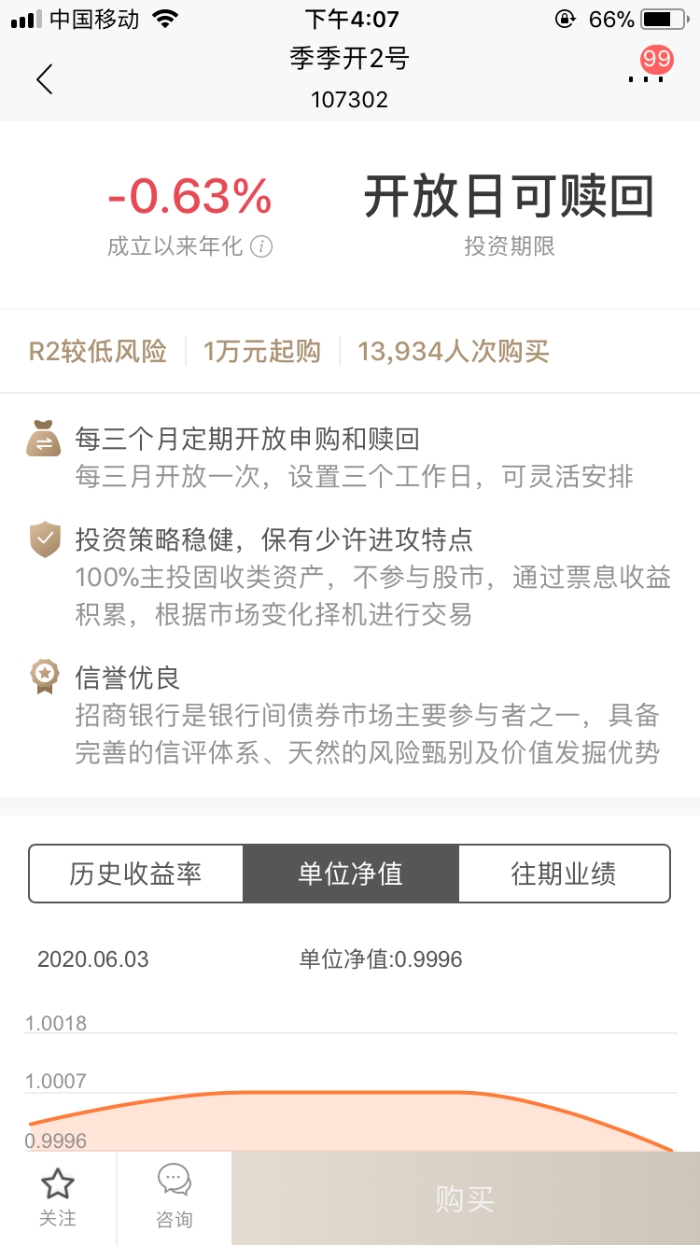Select the 单位净值 tab
The width and height of the screenshot is (700, 1245).
[351, 874]
